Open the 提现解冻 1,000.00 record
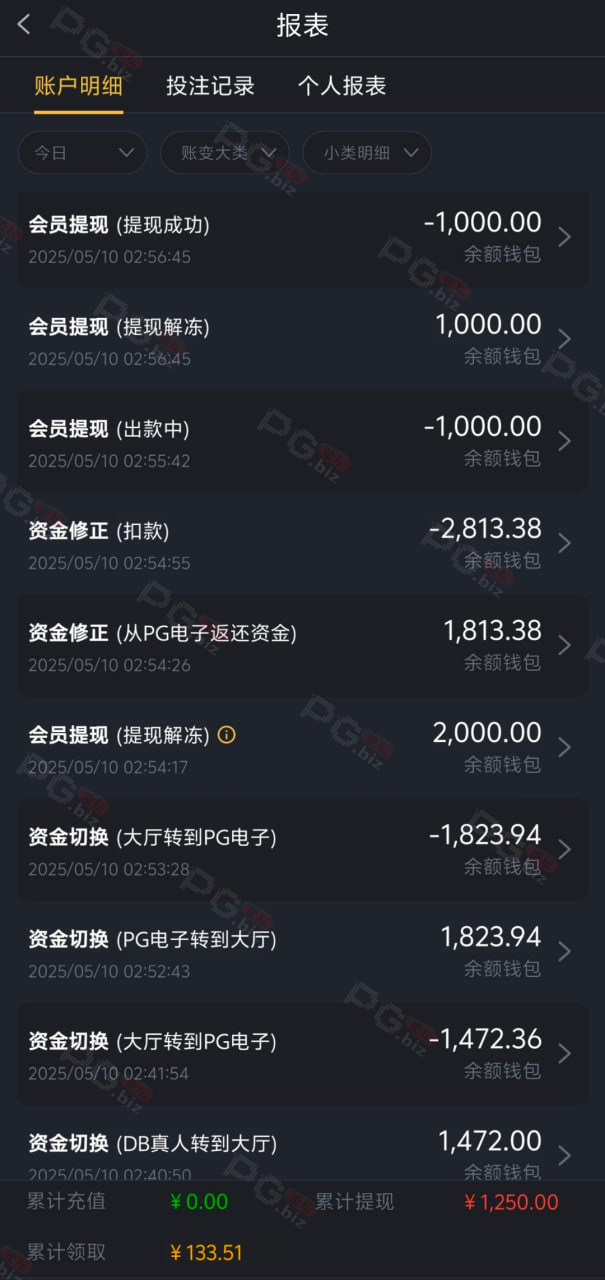Screen dimensions: 605x1280 click(302, 339)
